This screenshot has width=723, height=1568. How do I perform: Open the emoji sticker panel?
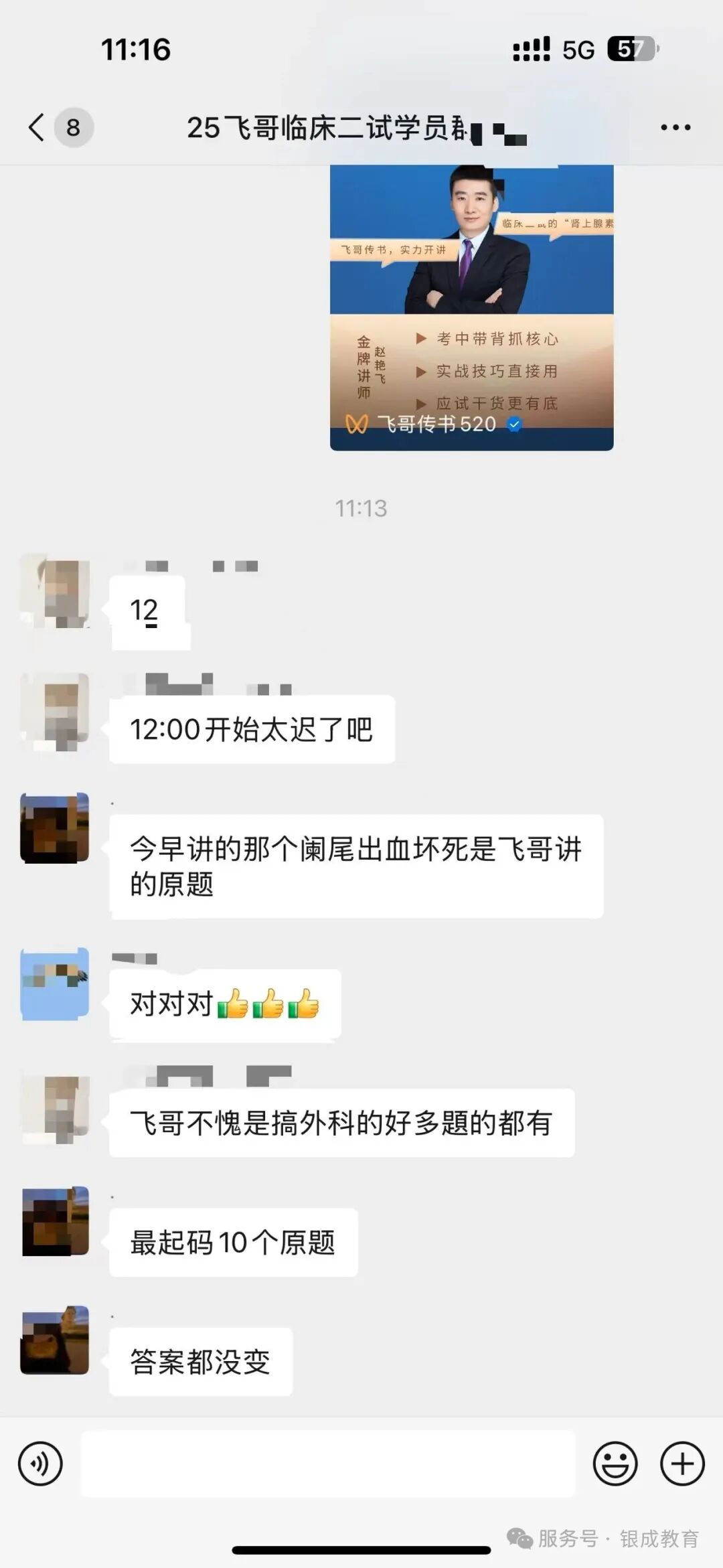coord(615,1464)
